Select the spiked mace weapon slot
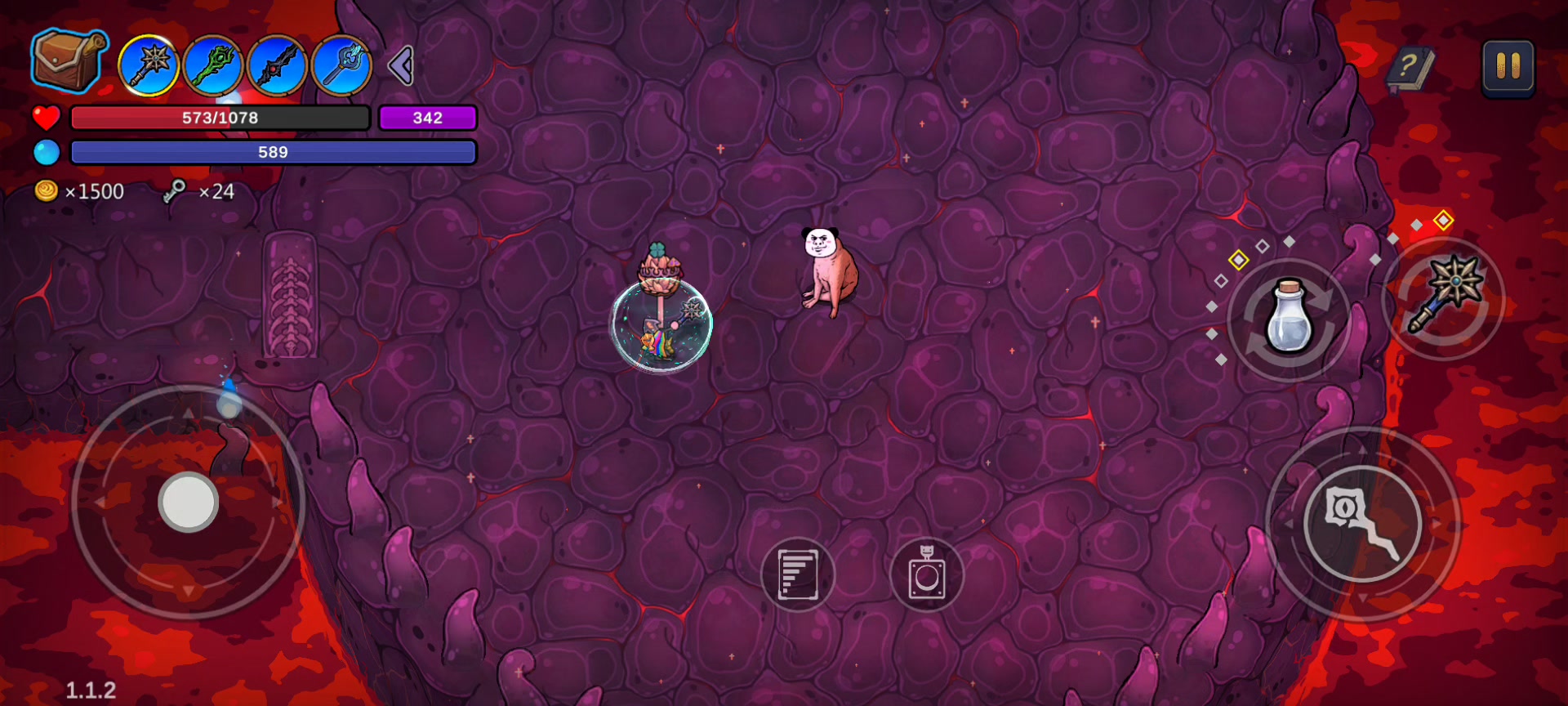Viewport: 1568px width, 706px height. pyautogui.click(x=149, y=65)
